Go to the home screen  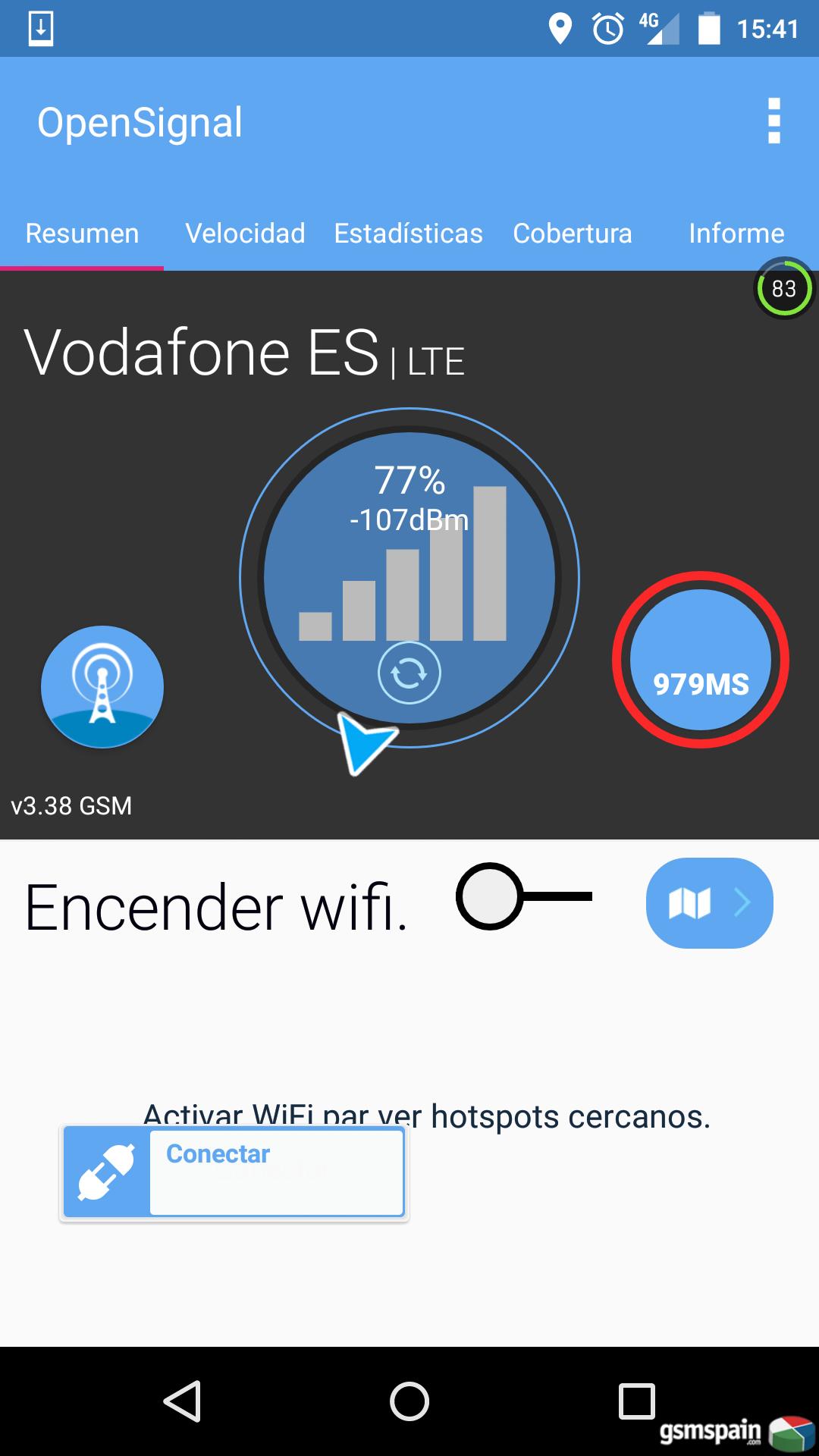pos(409,1401)
